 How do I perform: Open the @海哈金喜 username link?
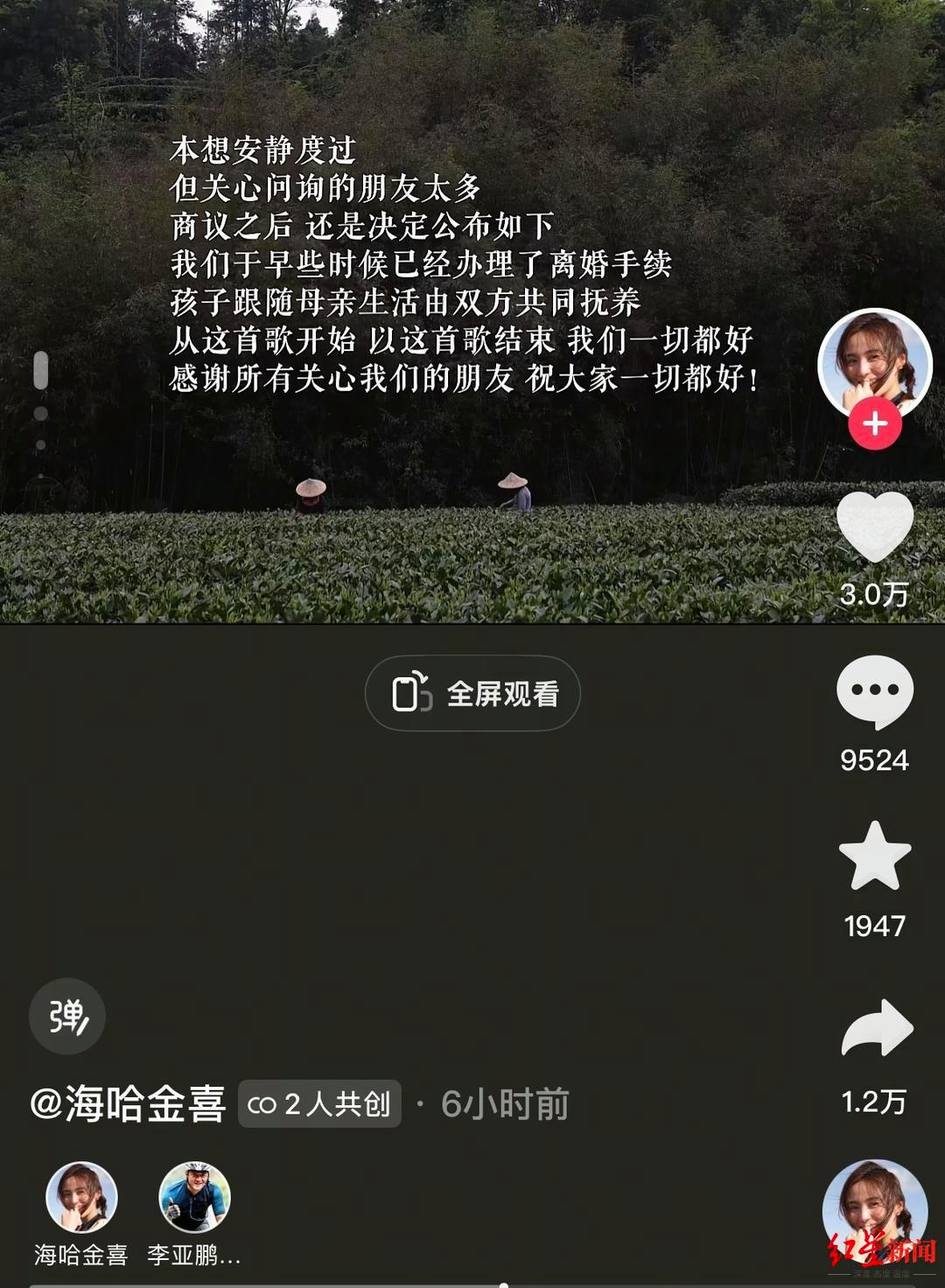point(128,1103)
